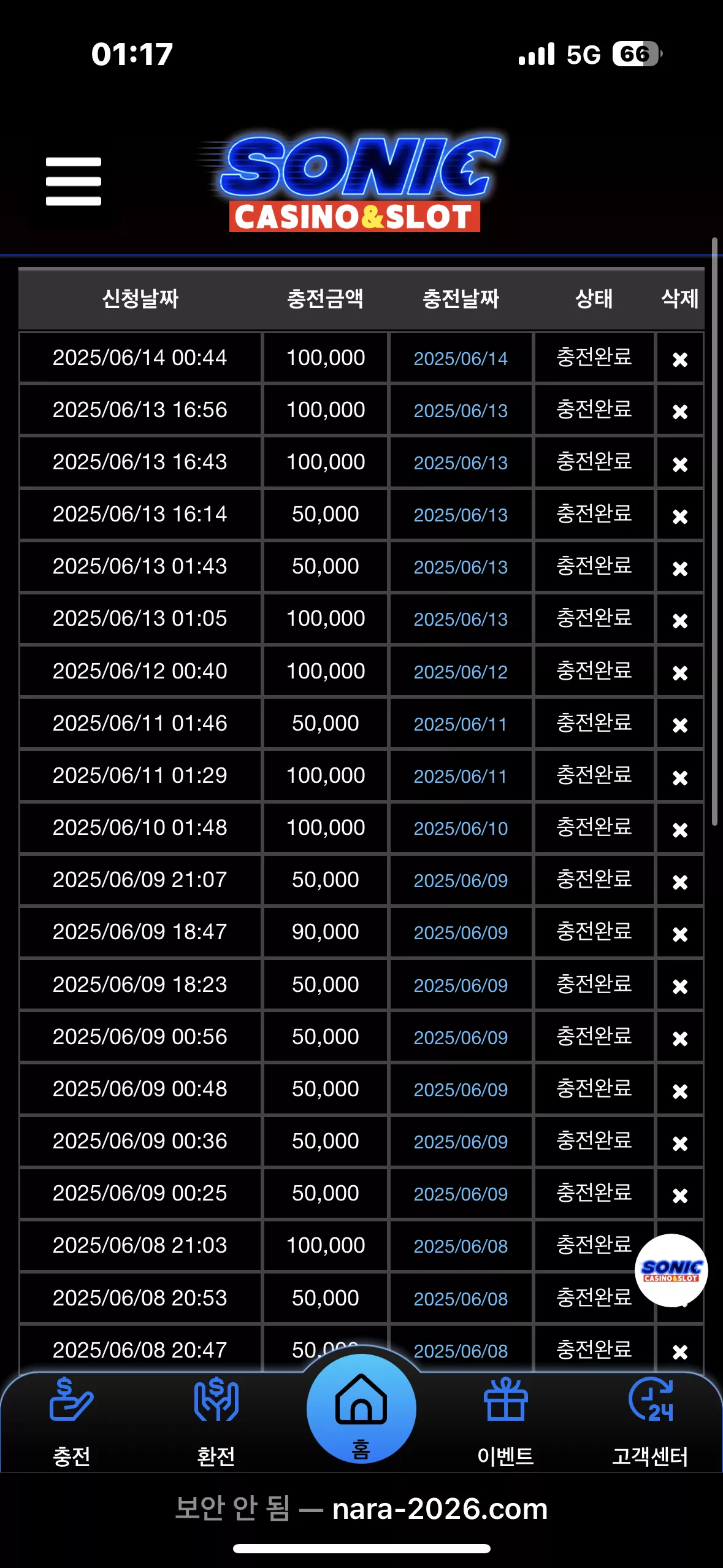Delete the 2025/06/13 16:56 record
This screenshot has height=1568, width=723.
click(679, 411)
